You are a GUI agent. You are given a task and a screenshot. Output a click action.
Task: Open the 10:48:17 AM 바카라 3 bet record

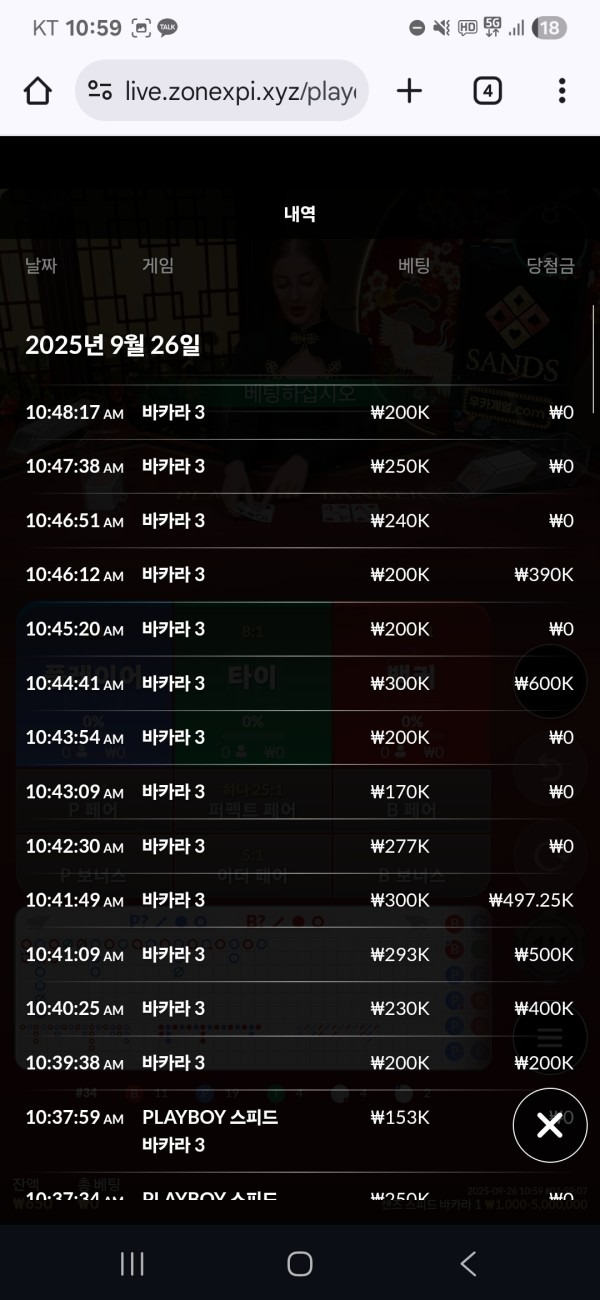(x=300, y=412)
